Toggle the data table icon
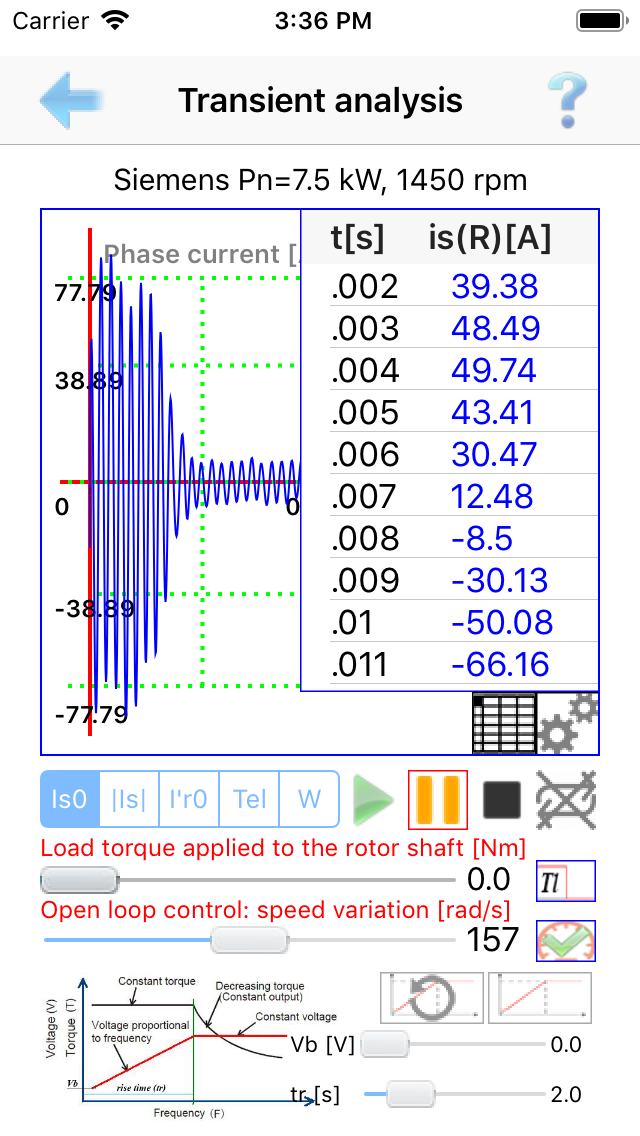The image size is (640, 1136). (504, 723)
